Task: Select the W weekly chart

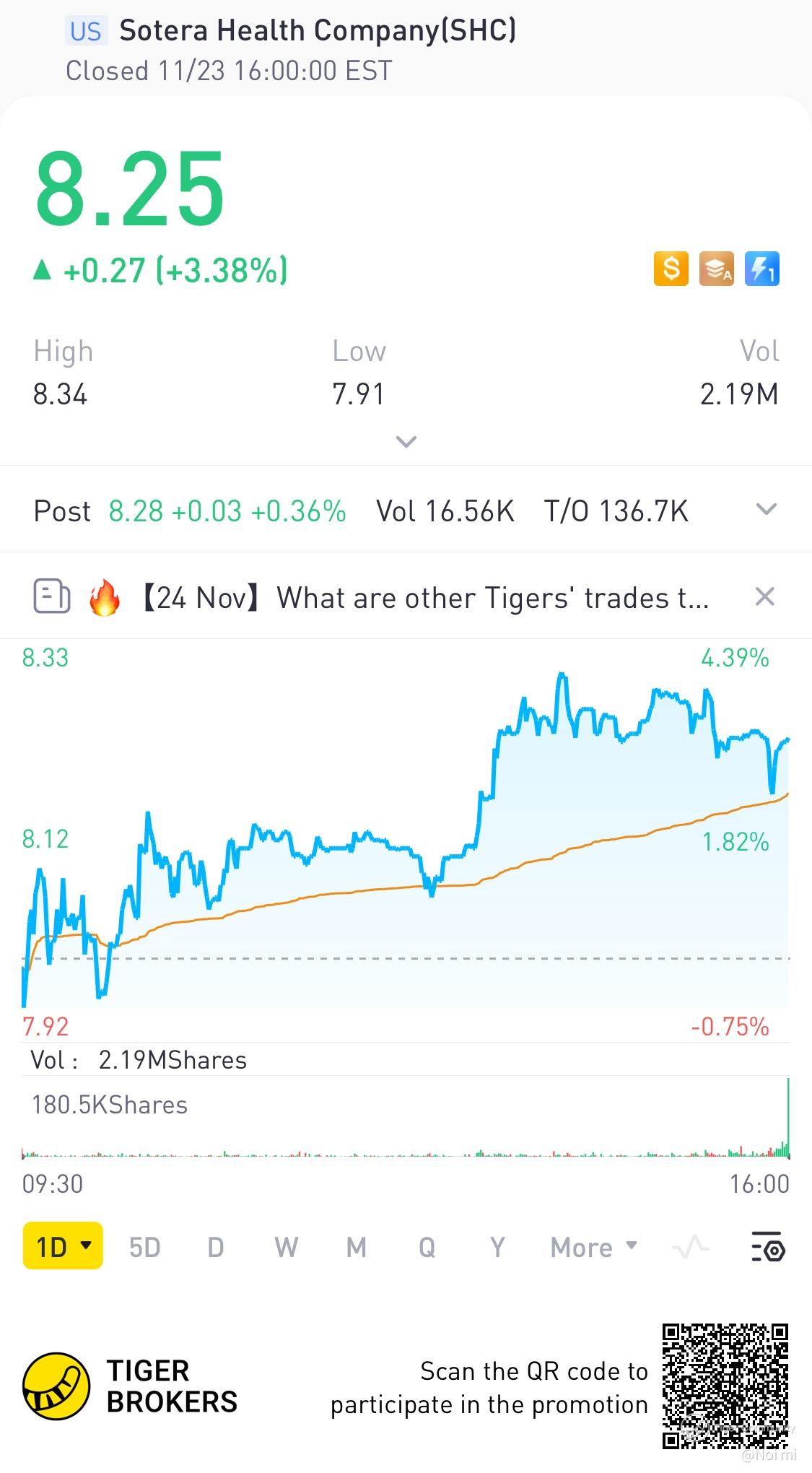Action: (x=286, y=1247)
